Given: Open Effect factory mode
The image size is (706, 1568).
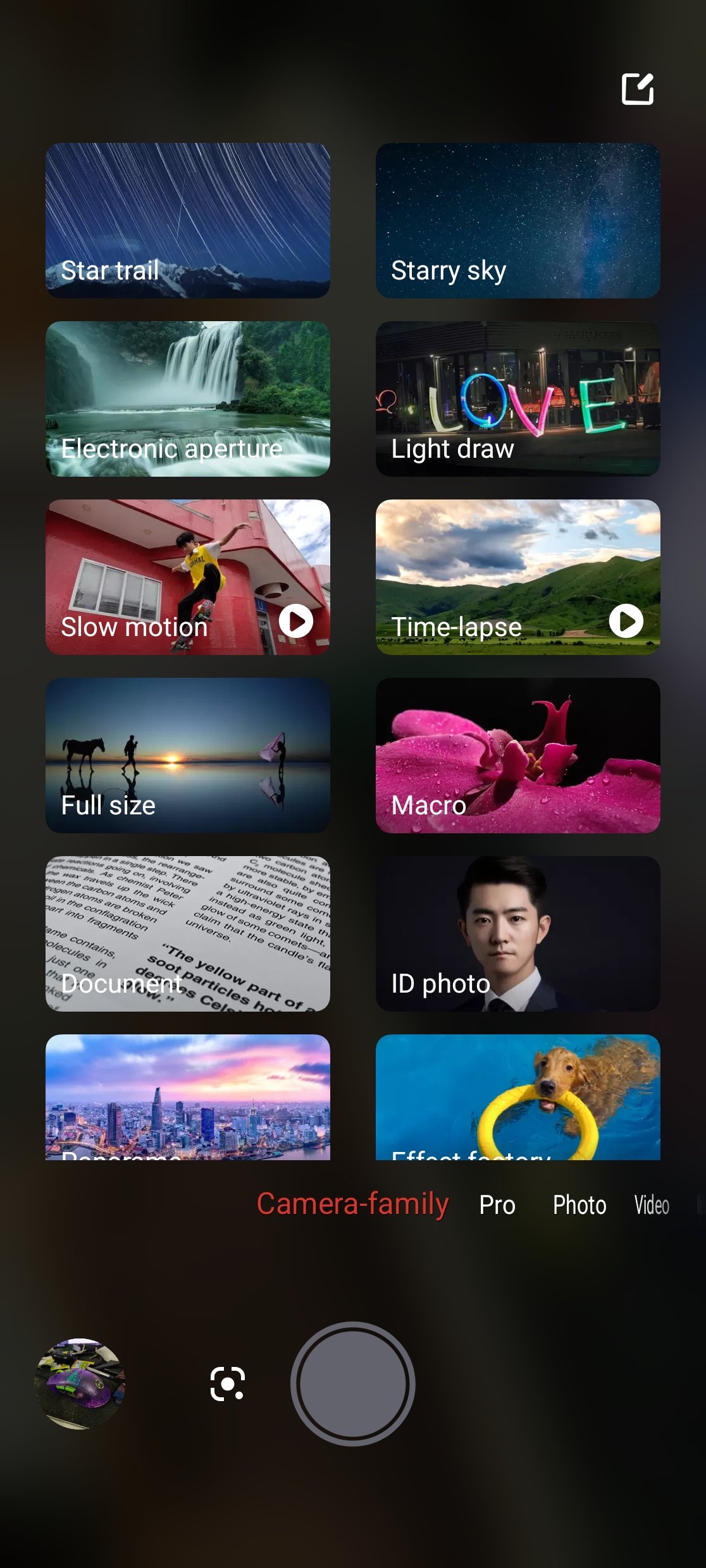Looking at the screenshot, I should (517, 1098).
